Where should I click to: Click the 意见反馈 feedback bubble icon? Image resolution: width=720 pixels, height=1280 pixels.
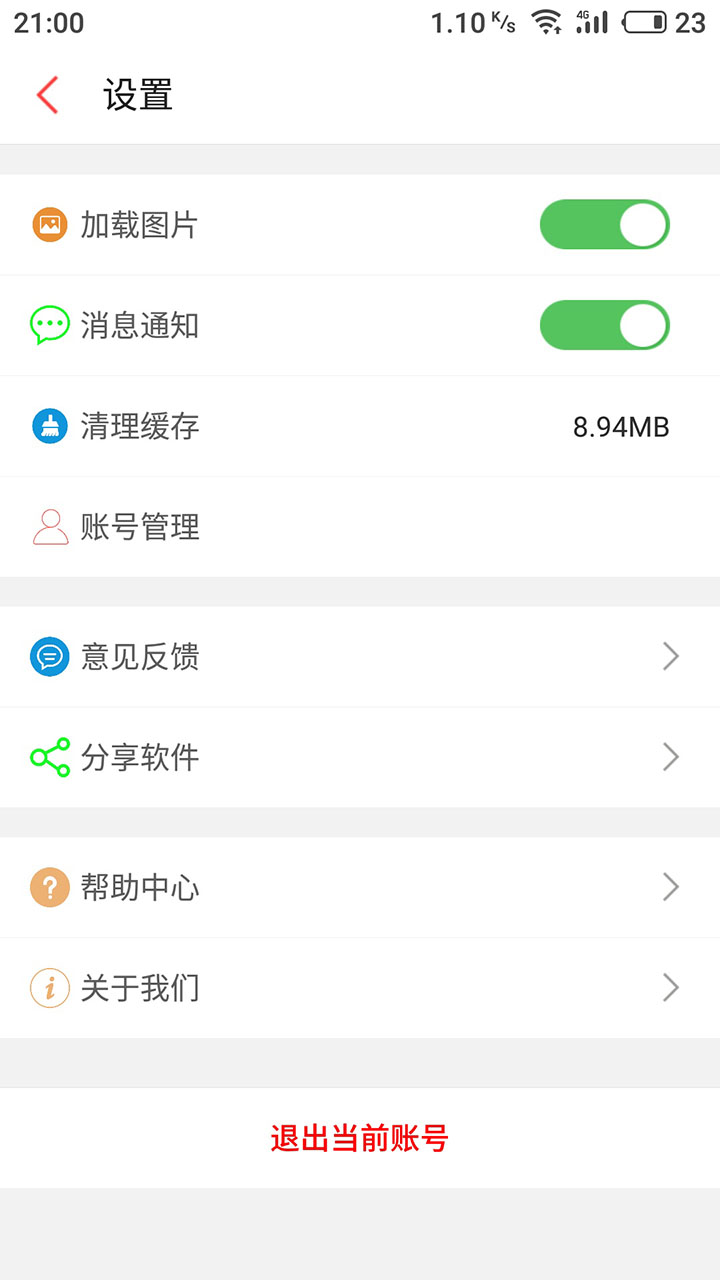coord(49,656)
